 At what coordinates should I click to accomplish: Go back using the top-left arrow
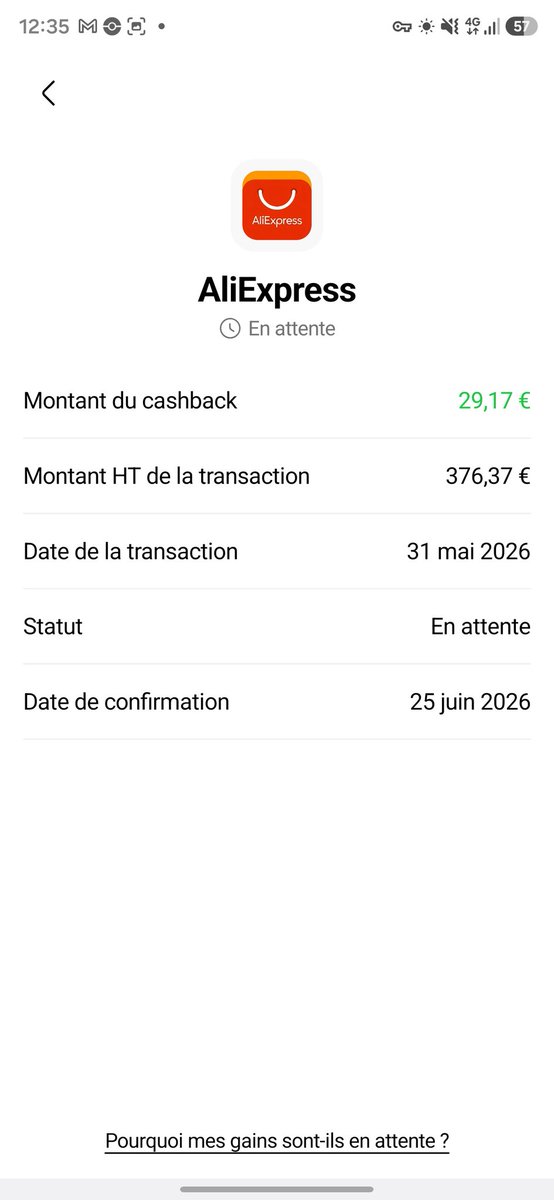tap(48, 93)
